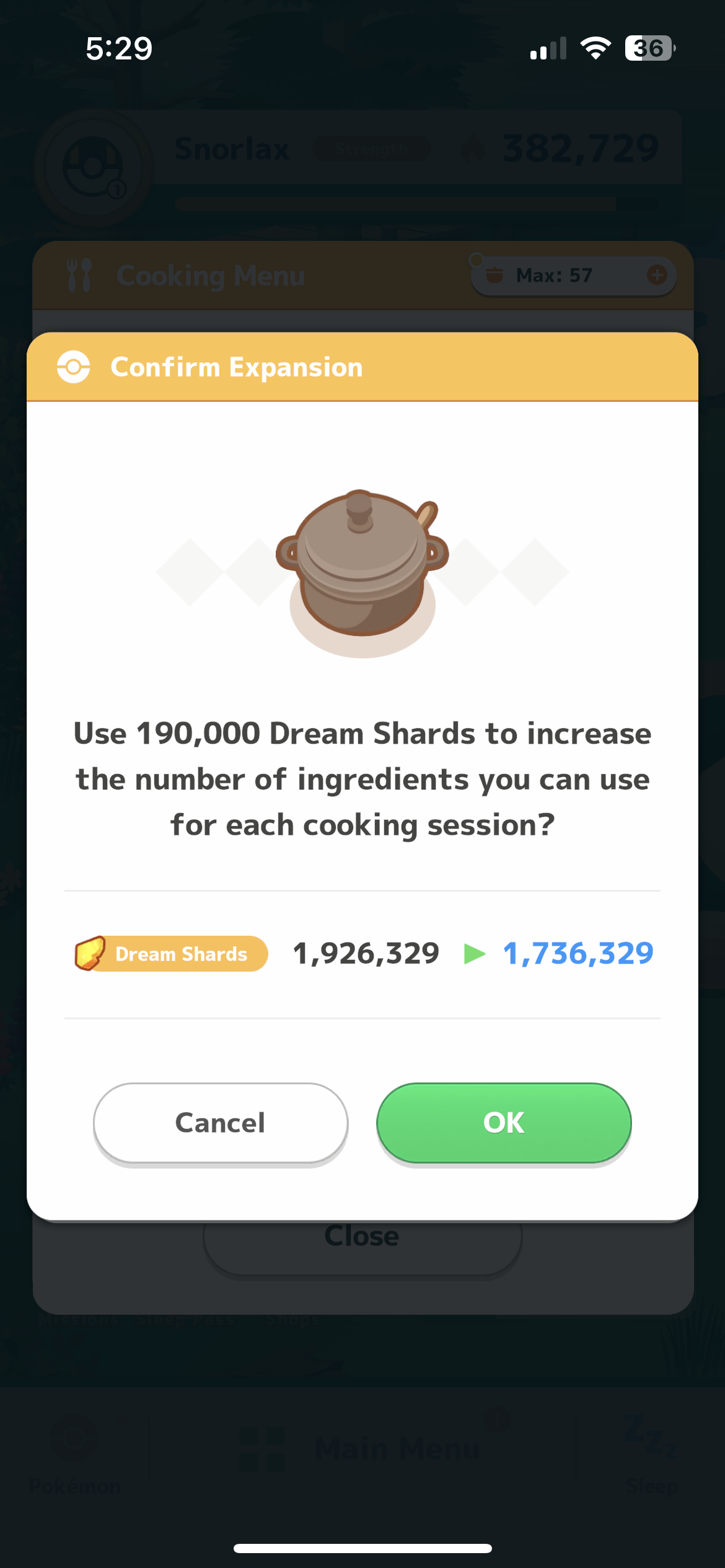This screenshot has height=1568, width=725.
Task: Cancel the Dream Shards purchase
Action: pyautogui.click(x=221, y=1123)
